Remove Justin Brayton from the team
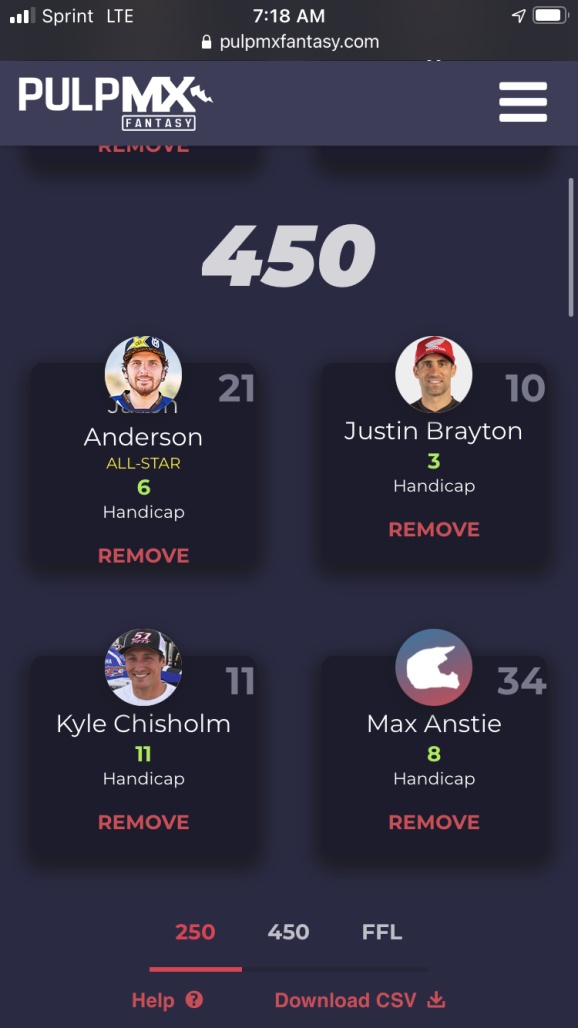 pyautogui.click(x=434, y=530)
